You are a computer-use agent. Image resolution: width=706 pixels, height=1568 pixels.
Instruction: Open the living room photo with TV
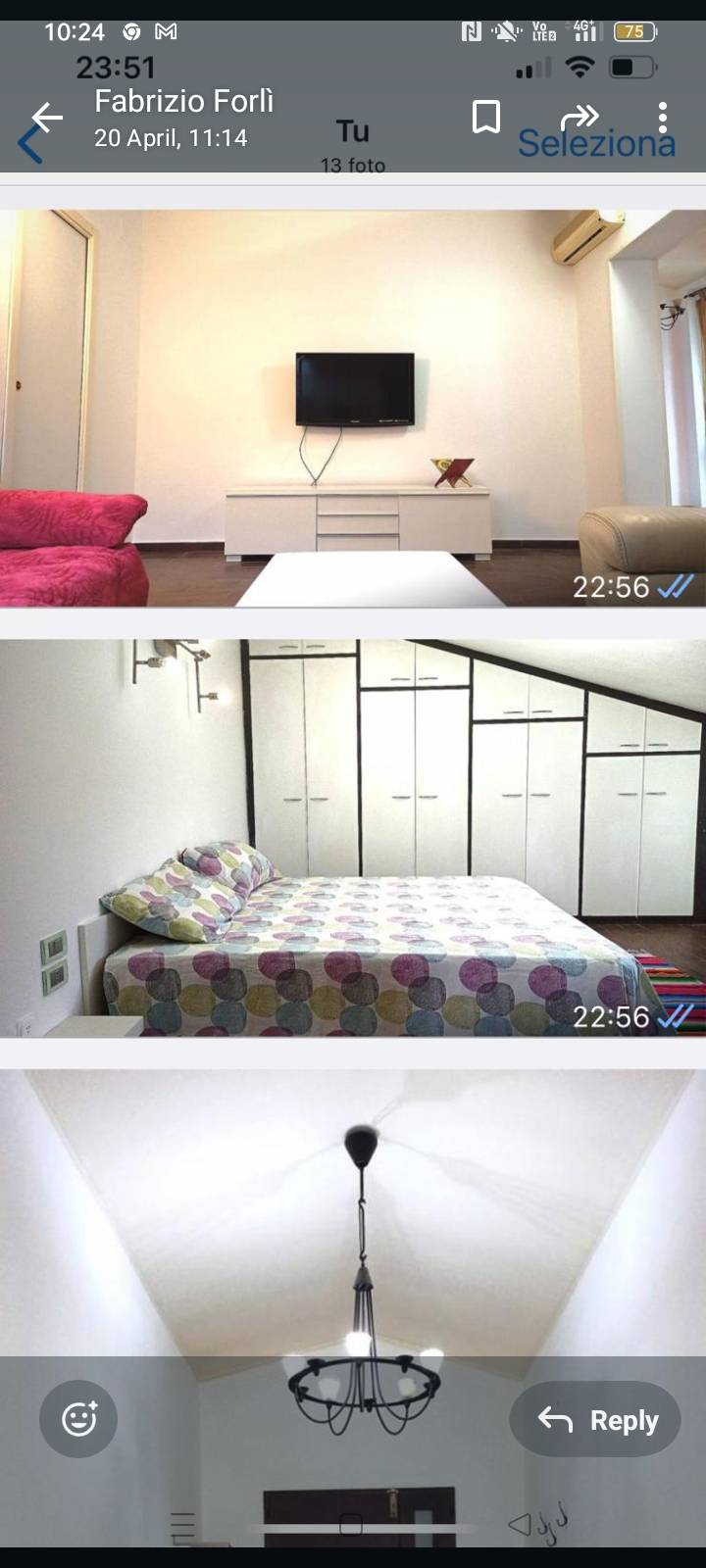click(353, 407)
